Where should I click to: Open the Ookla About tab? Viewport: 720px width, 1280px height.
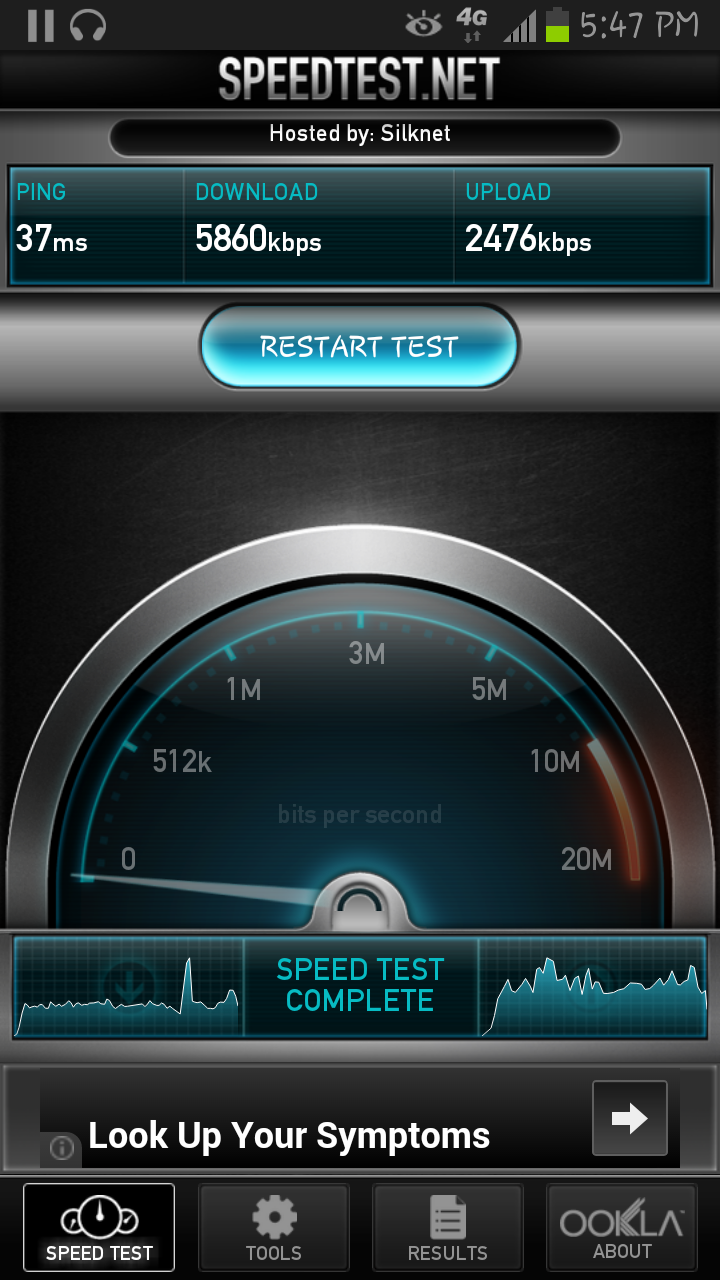point(621,1227)
